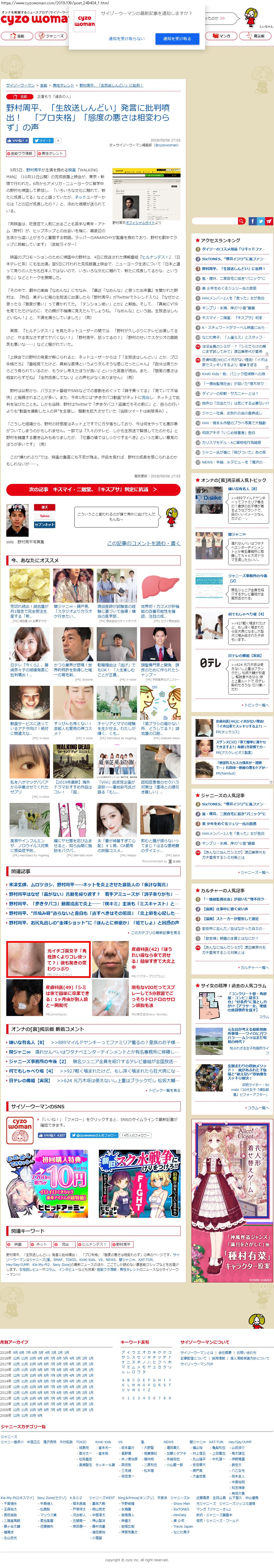This screenshot has width=274, height=1568.
Task: Tap the 芸能ウラ情報 tag chip
Action: (x=20, y=153)
